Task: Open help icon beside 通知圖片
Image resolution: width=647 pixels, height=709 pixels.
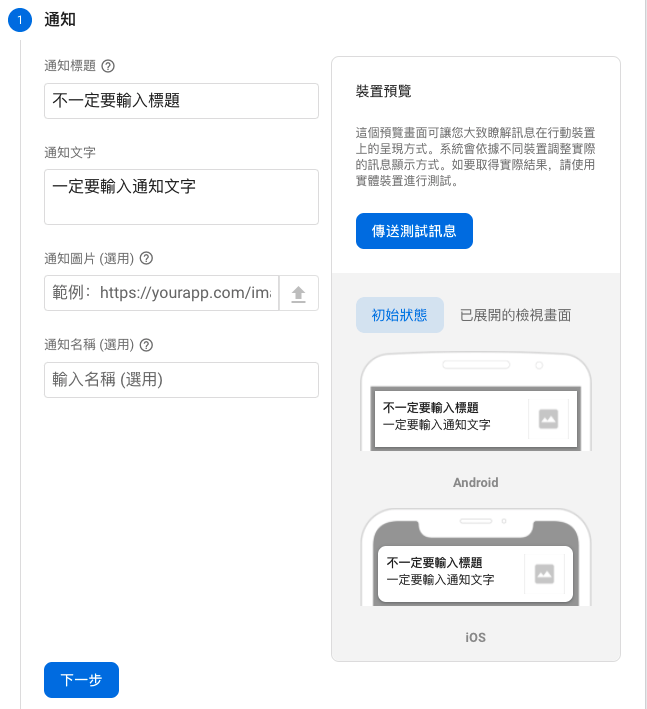Action: pos(146,258)
